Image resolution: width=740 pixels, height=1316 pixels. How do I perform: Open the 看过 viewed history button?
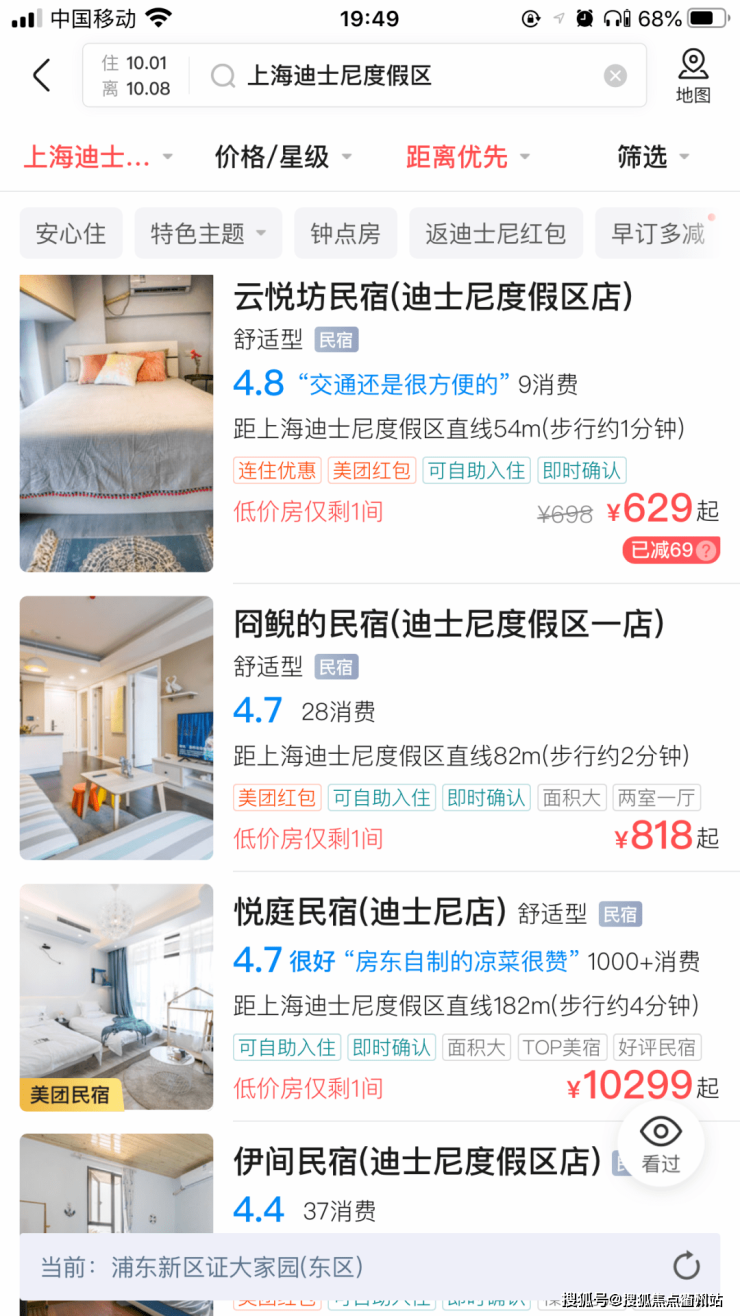click(x=660, y=1143)
